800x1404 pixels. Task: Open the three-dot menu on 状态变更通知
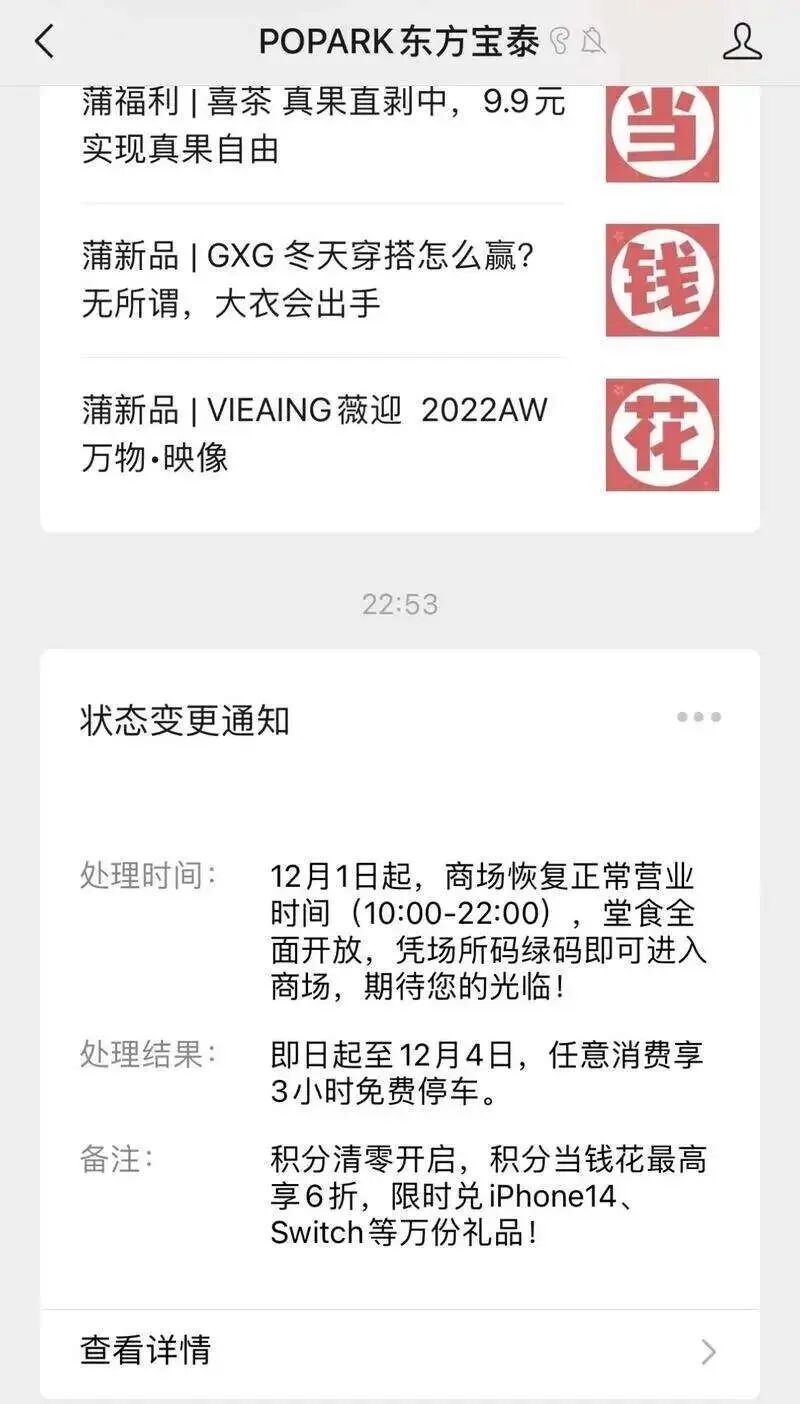(x=698, y=717)
